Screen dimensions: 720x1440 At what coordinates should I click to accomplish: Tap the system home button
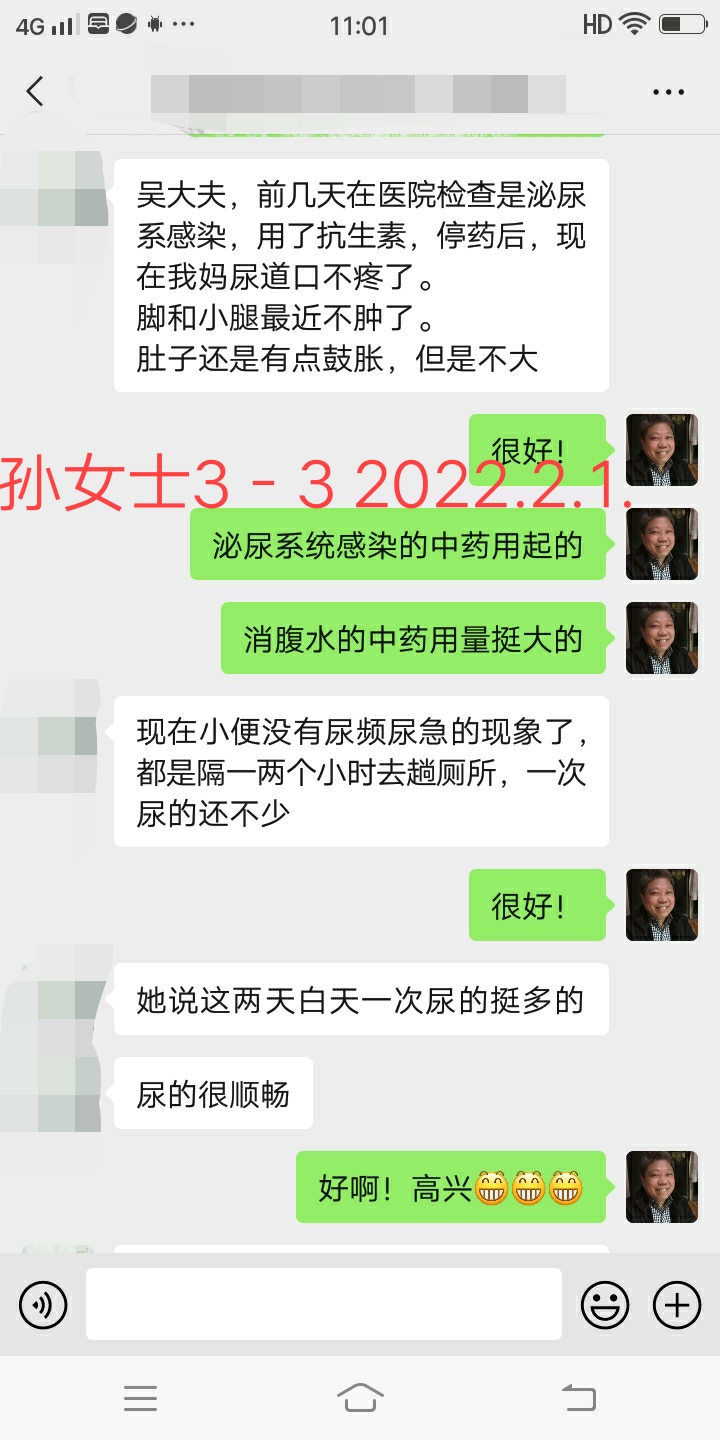click(x=360, y=1398)
